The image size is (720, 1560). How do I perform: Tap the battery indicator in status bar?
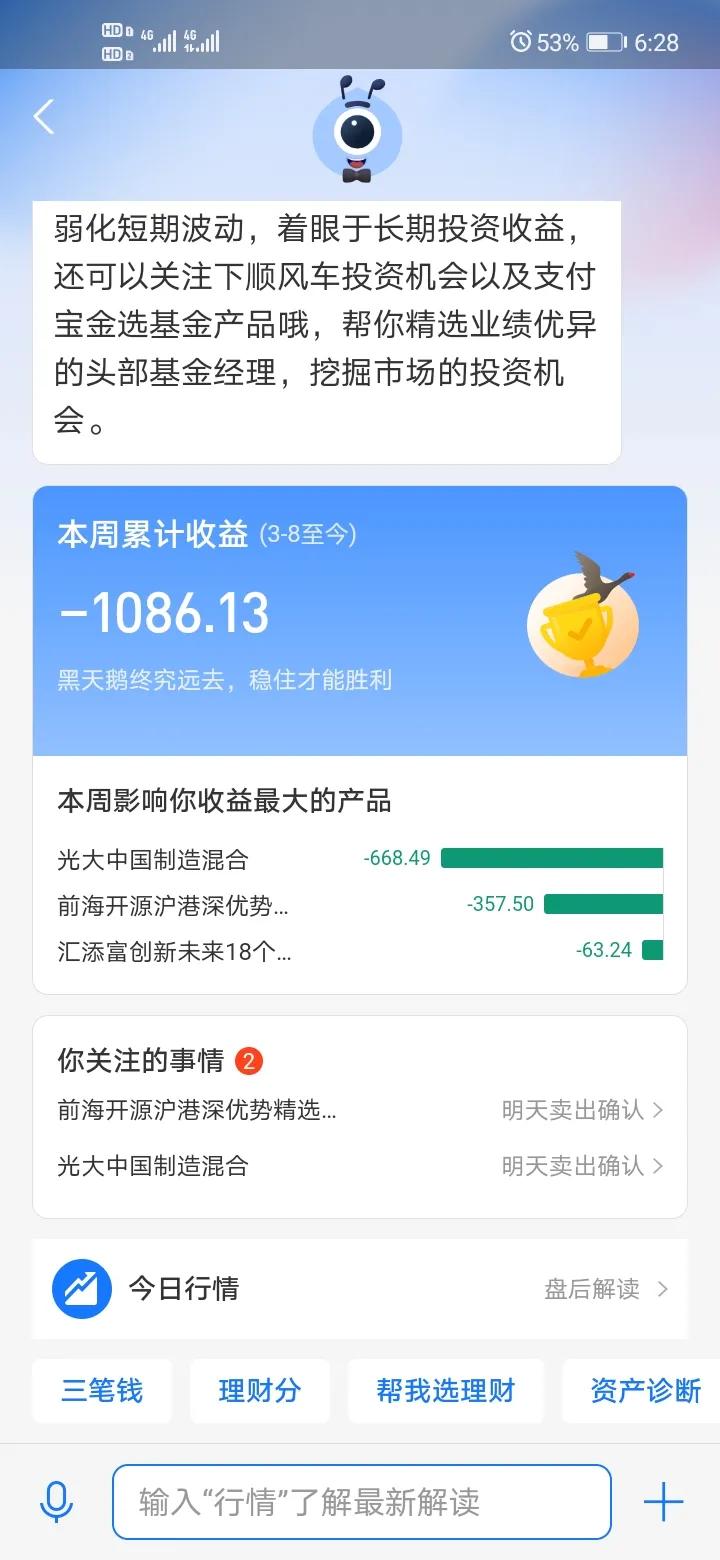click(602, 41)
